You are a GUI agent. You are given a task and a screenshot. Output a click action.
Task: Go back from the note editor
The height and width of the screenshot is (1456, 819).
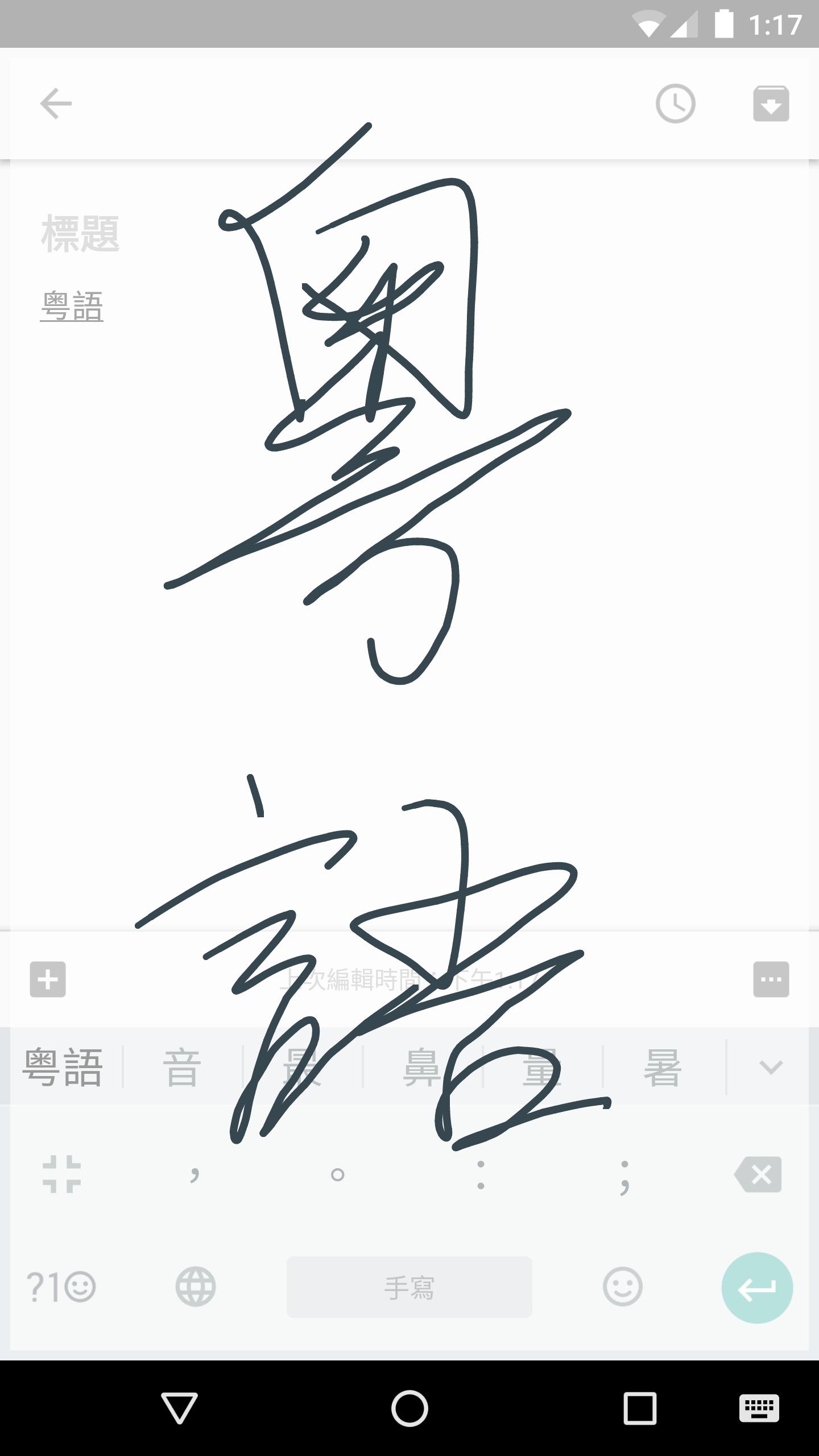click(x=56, y=104)
